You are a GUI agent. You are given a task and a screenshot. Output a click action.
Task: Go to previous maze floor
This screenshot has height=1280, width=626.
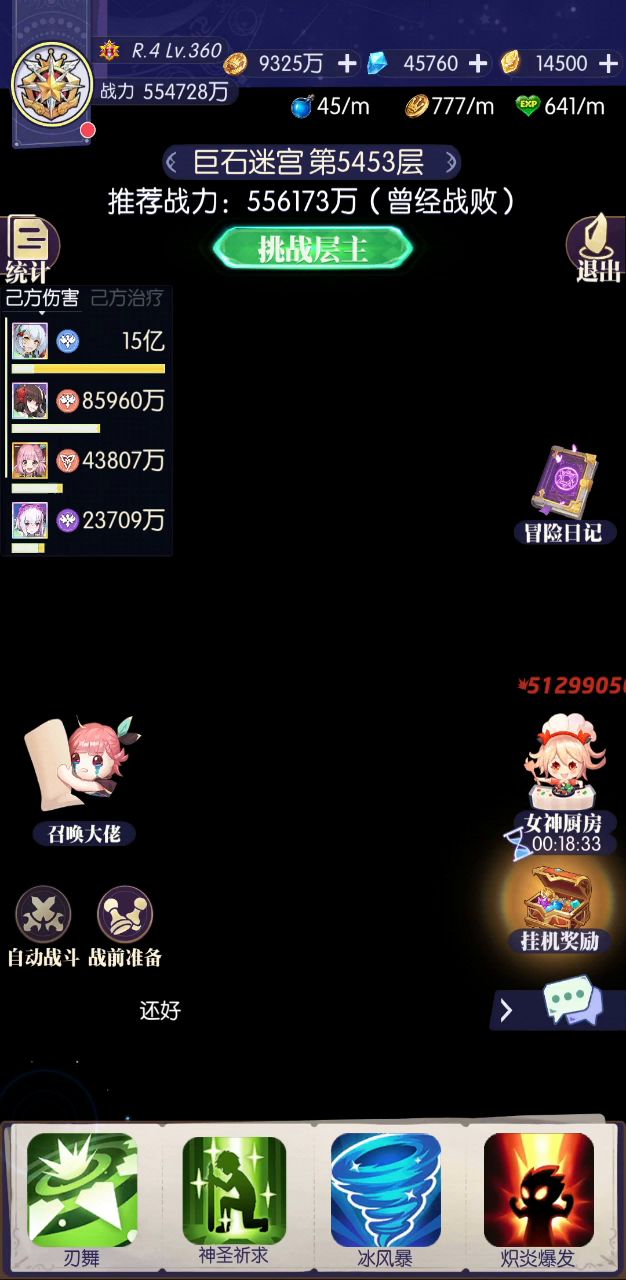click(173, 161)
